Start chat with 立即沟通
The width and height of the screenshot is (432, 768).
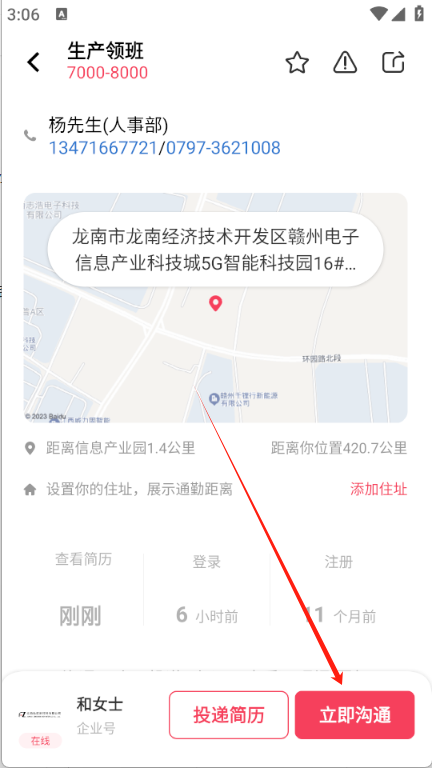(355, 715)
